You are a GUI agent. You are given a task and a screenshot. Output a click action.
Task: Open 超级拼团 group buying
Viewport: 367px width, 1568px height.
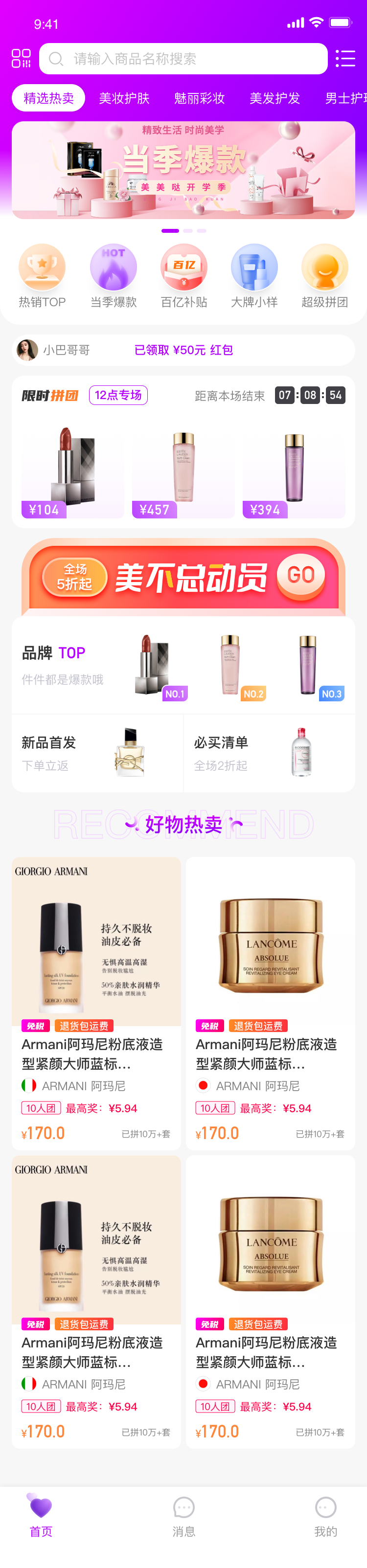click(324, 276)
